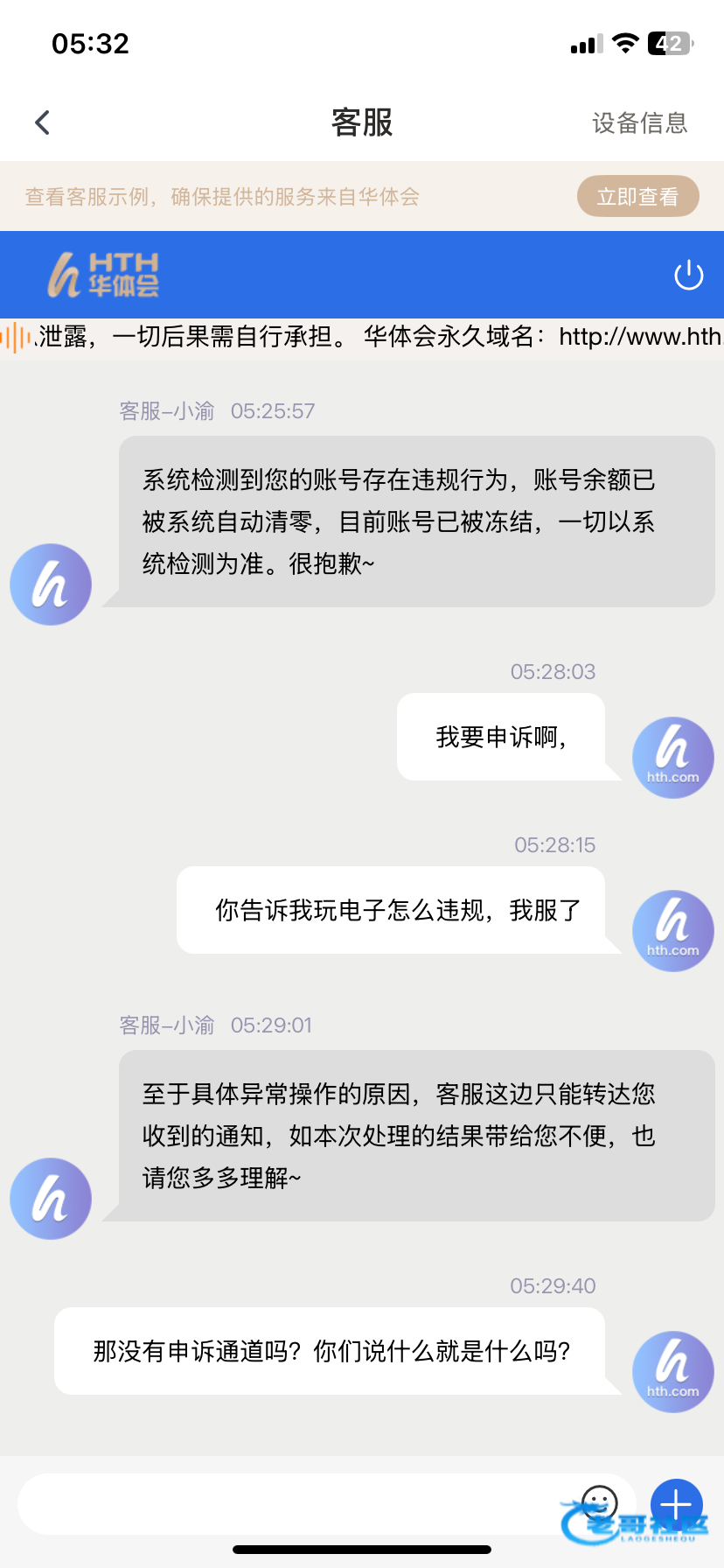Open the emoji picker
The width and height of the screenshot is (724, 1568).
tap(600, 1504)
